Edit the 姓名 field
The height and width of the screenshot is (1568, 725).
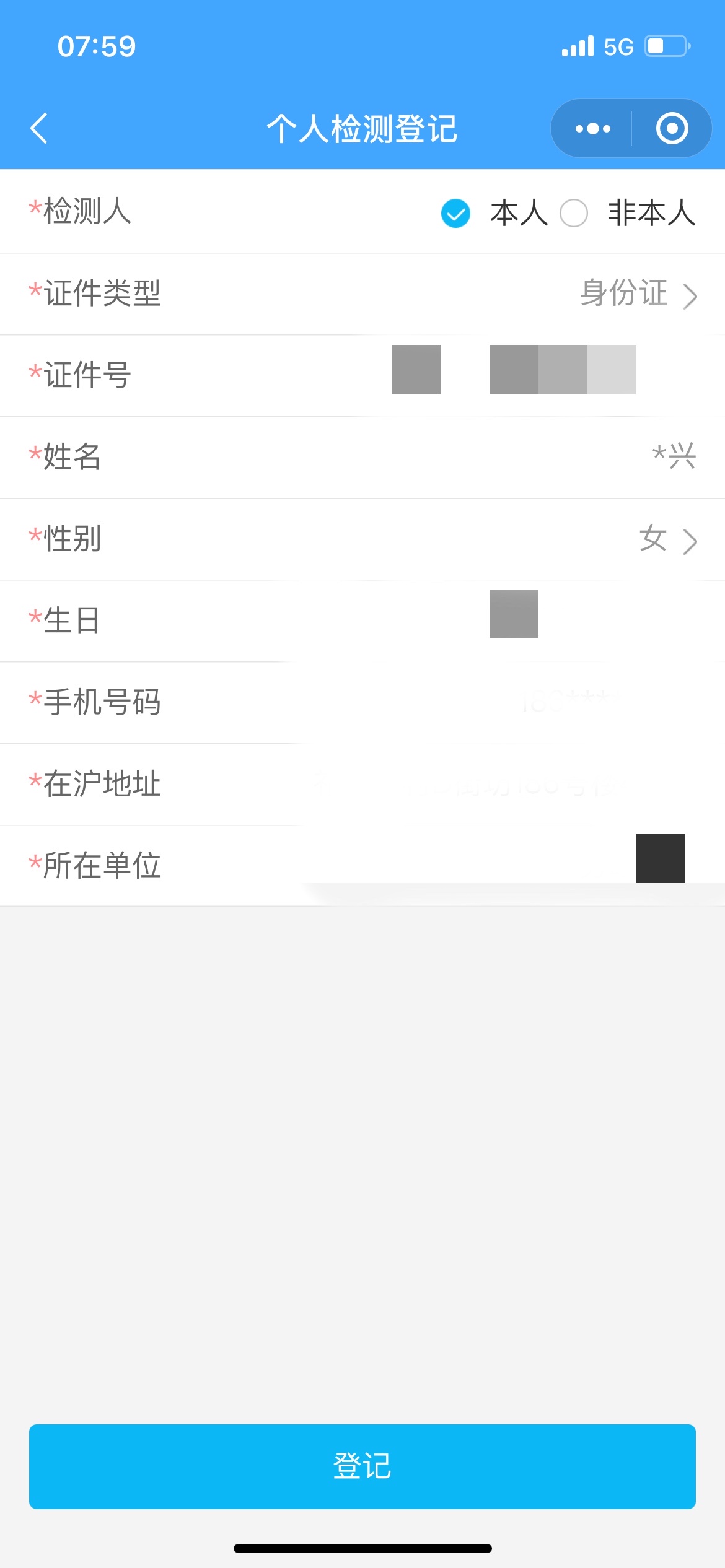click(x=362, y=458)
